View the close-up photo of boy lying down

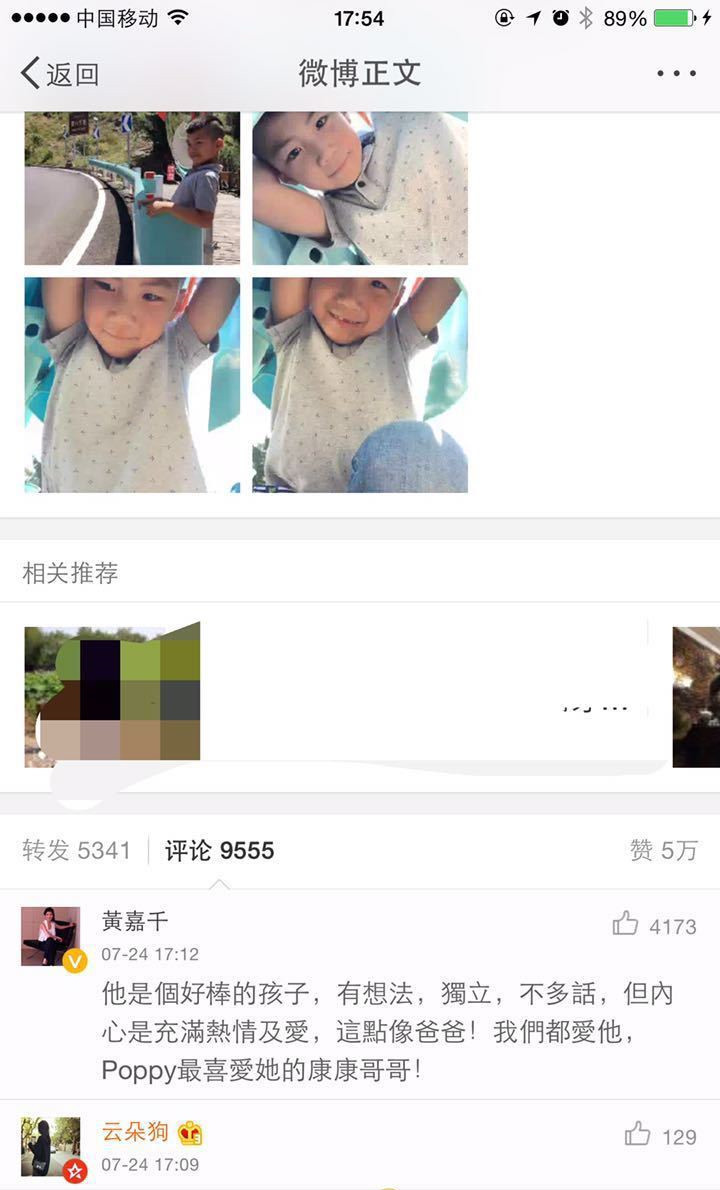click(x=360, y=188)
